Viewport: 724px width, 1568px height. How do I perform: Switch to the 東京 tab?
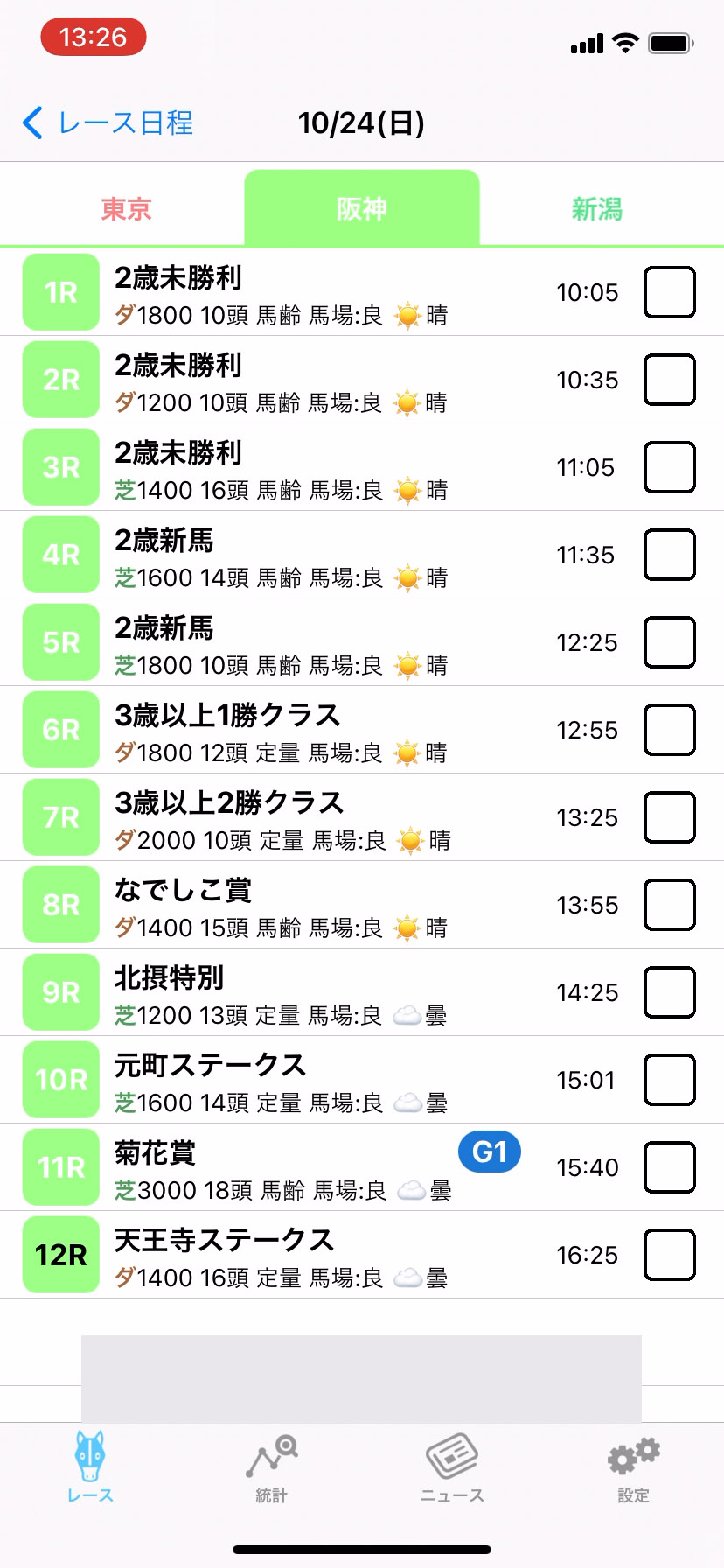pos(127,209)
